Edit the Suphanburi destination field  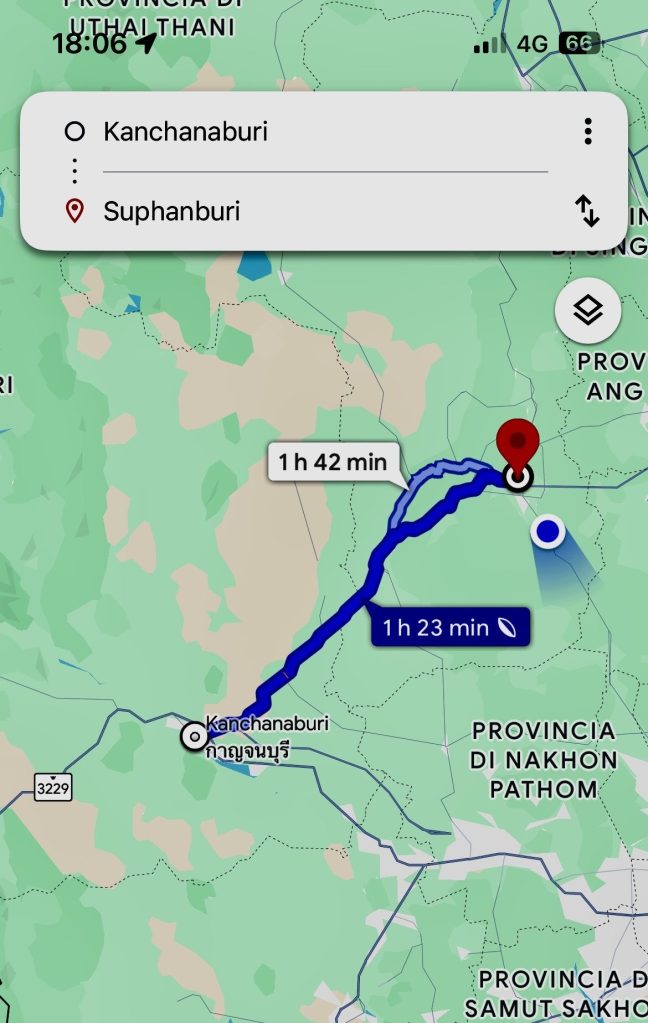coord(300,212)
